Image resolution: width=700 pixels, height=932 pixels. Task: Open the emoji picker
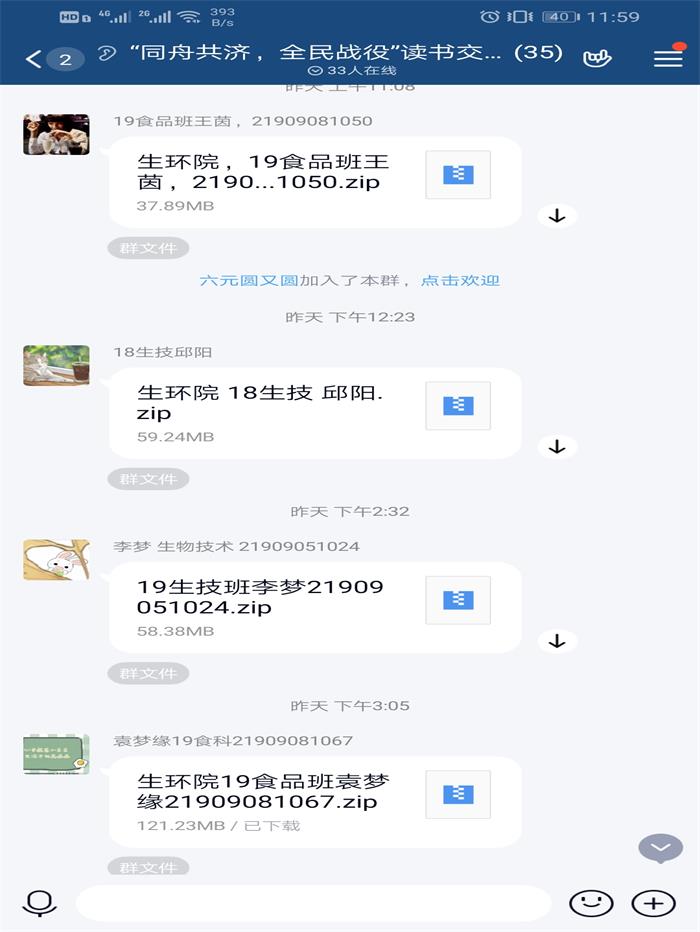[591, 903]
